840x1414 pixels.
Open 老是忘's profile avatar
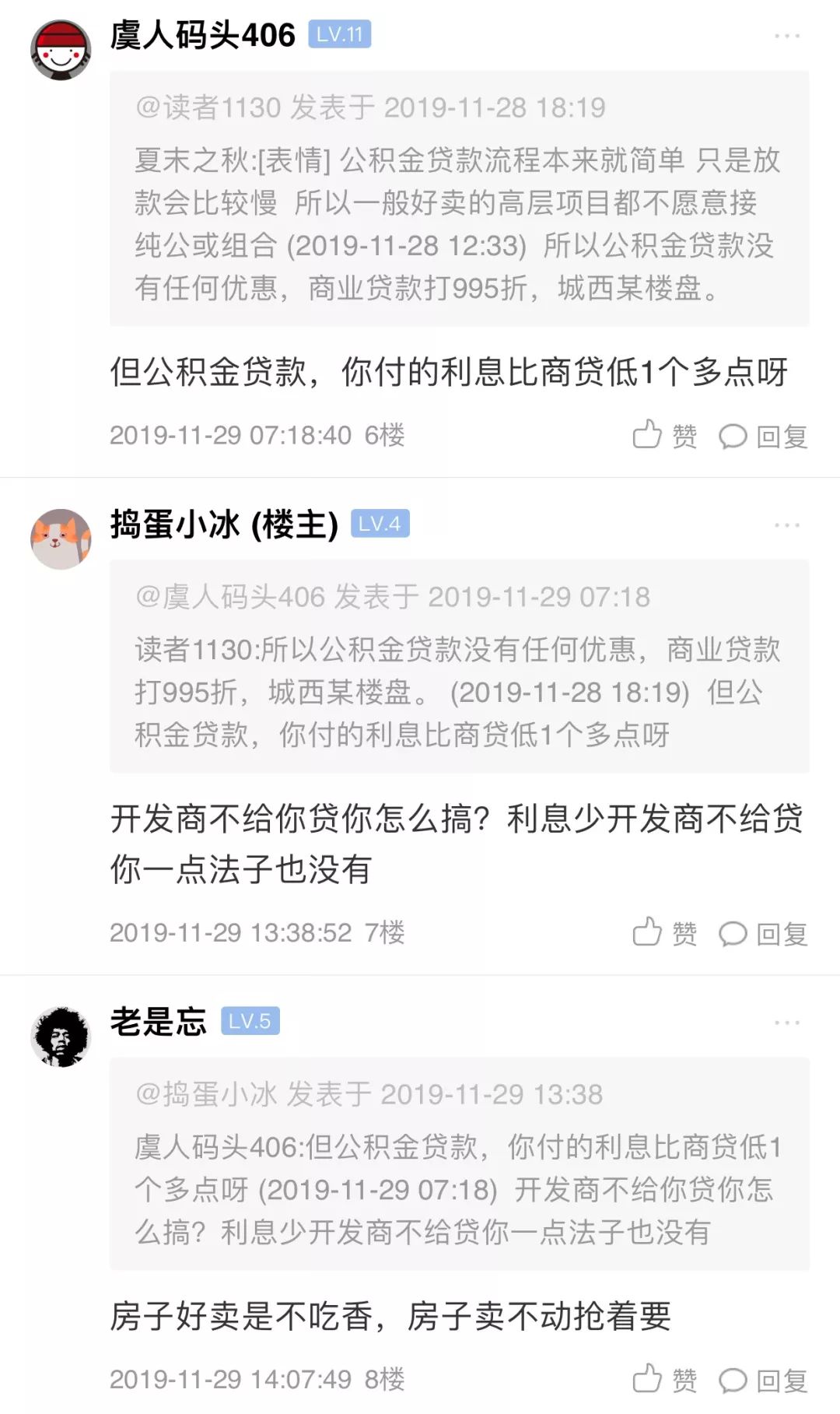click(61, 1037)
